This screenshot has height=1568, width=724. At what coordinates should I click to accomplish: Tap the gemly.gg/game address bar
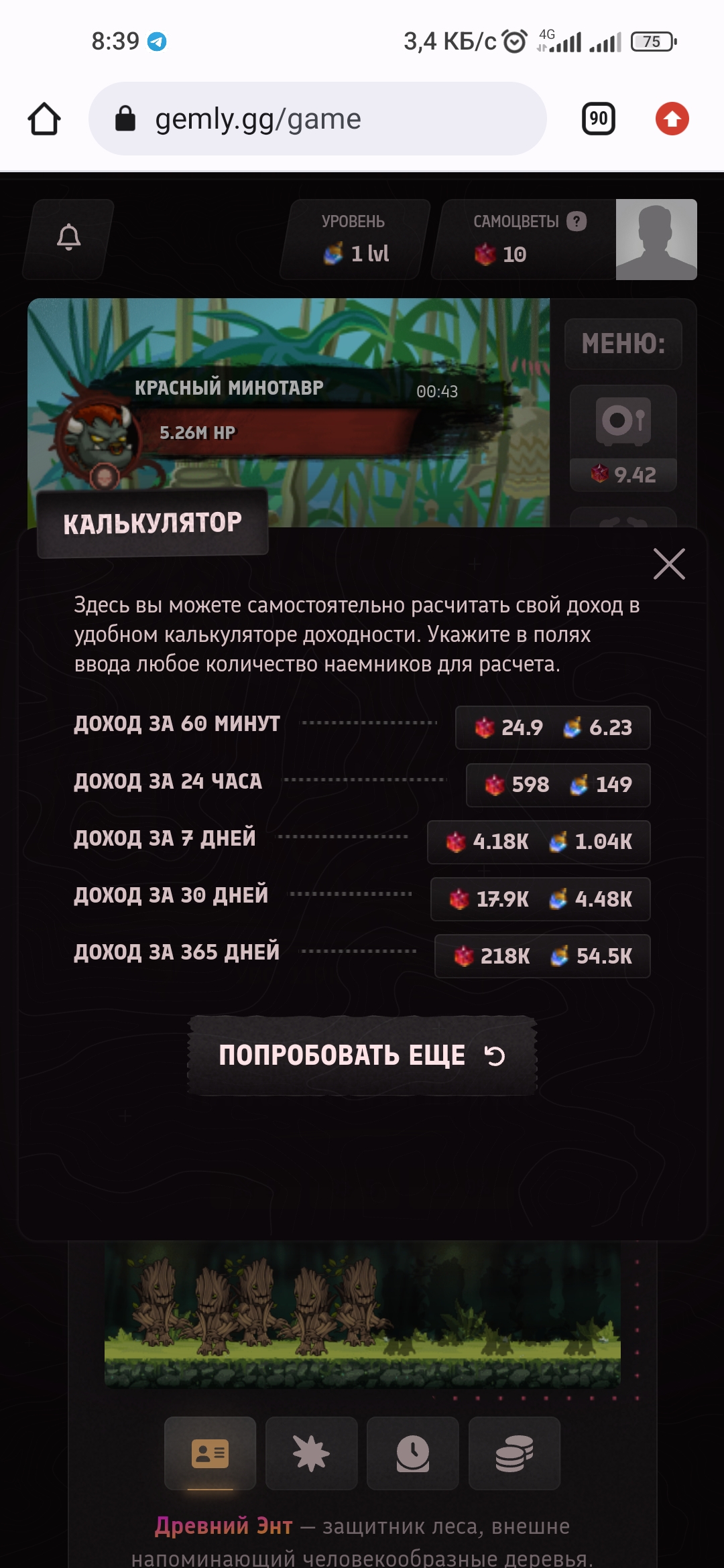click(317, 119)
